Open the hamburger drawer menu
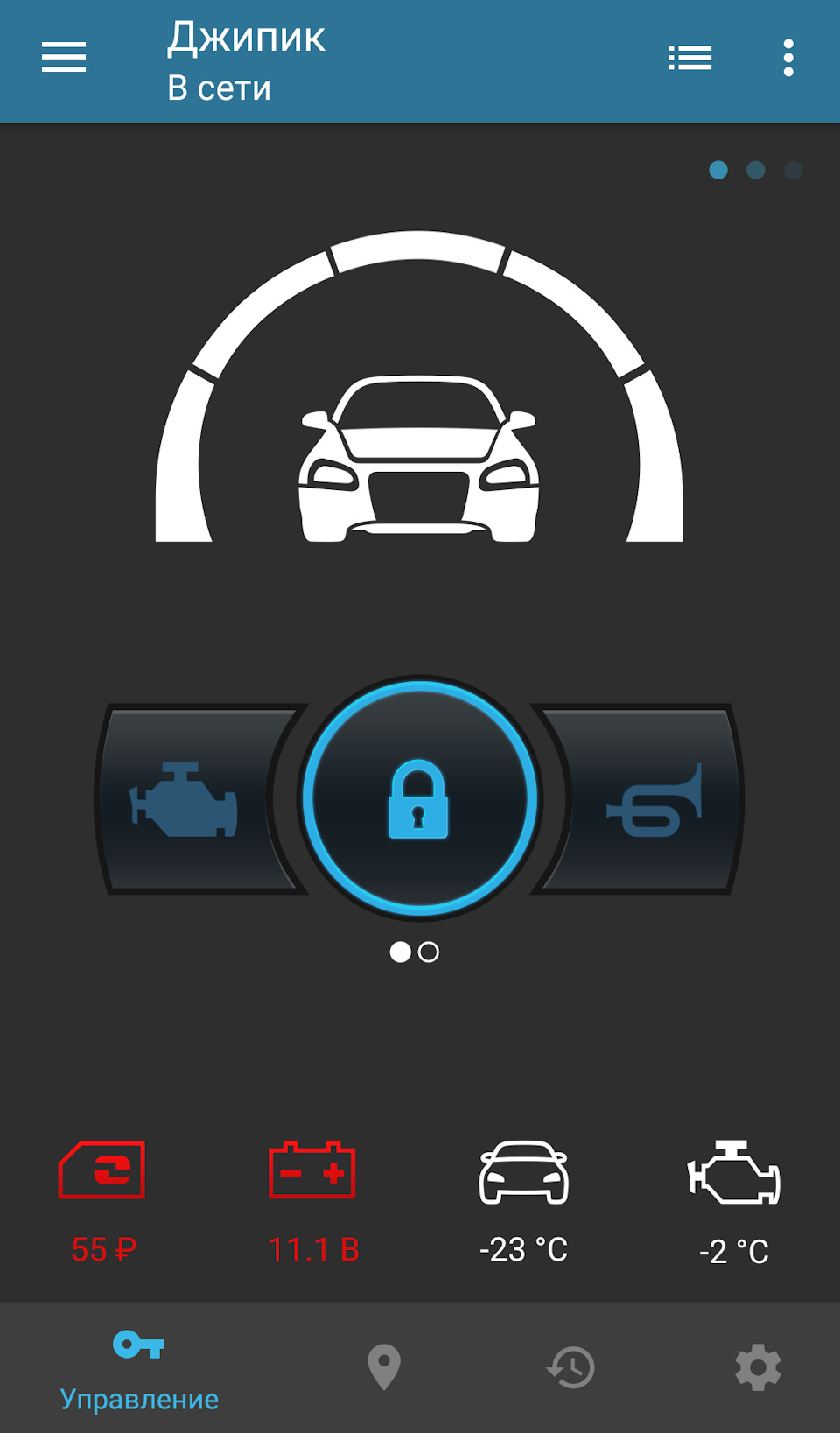 [64, 58]
